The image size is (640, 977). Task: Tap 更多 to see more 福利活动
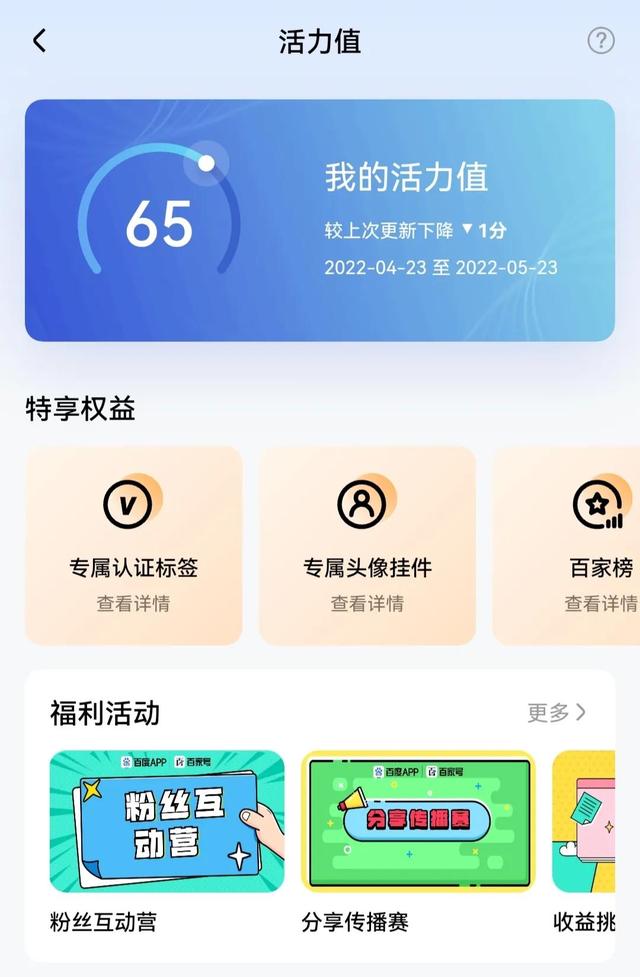[556, 712]
